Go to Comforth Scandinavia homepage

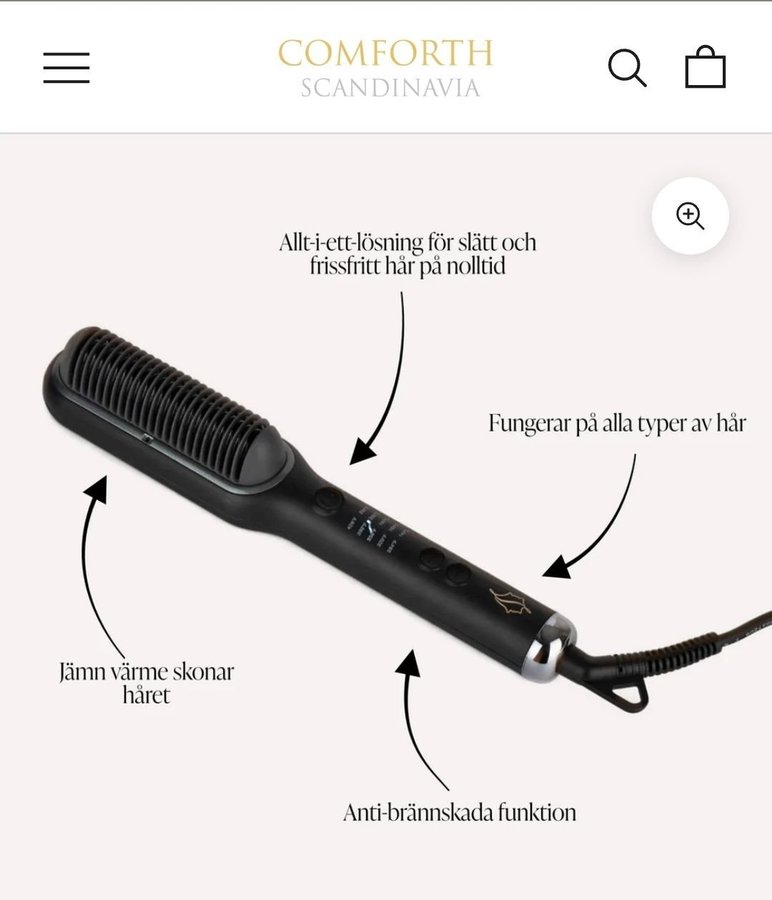click(386, 67)
